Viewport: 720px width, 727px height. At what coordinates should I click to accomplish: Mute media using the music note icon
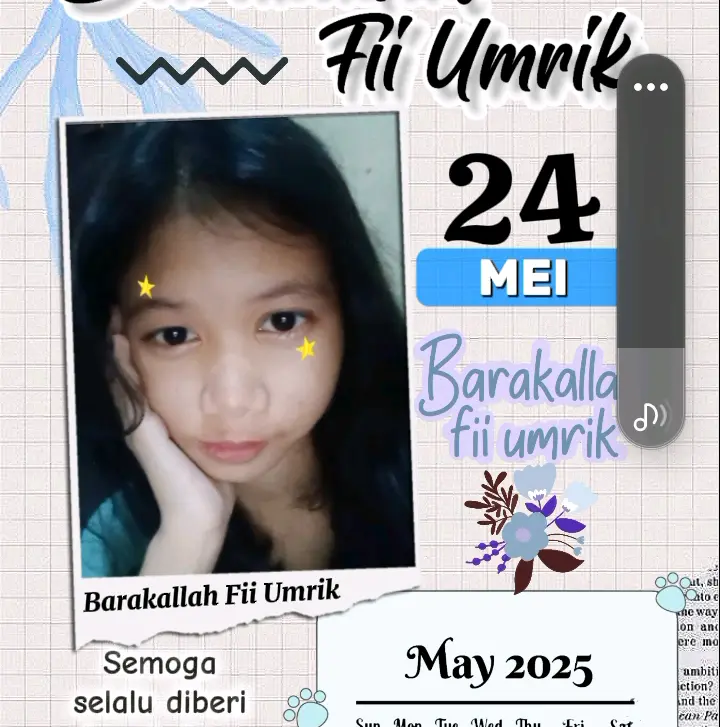(x=649, y=415)
